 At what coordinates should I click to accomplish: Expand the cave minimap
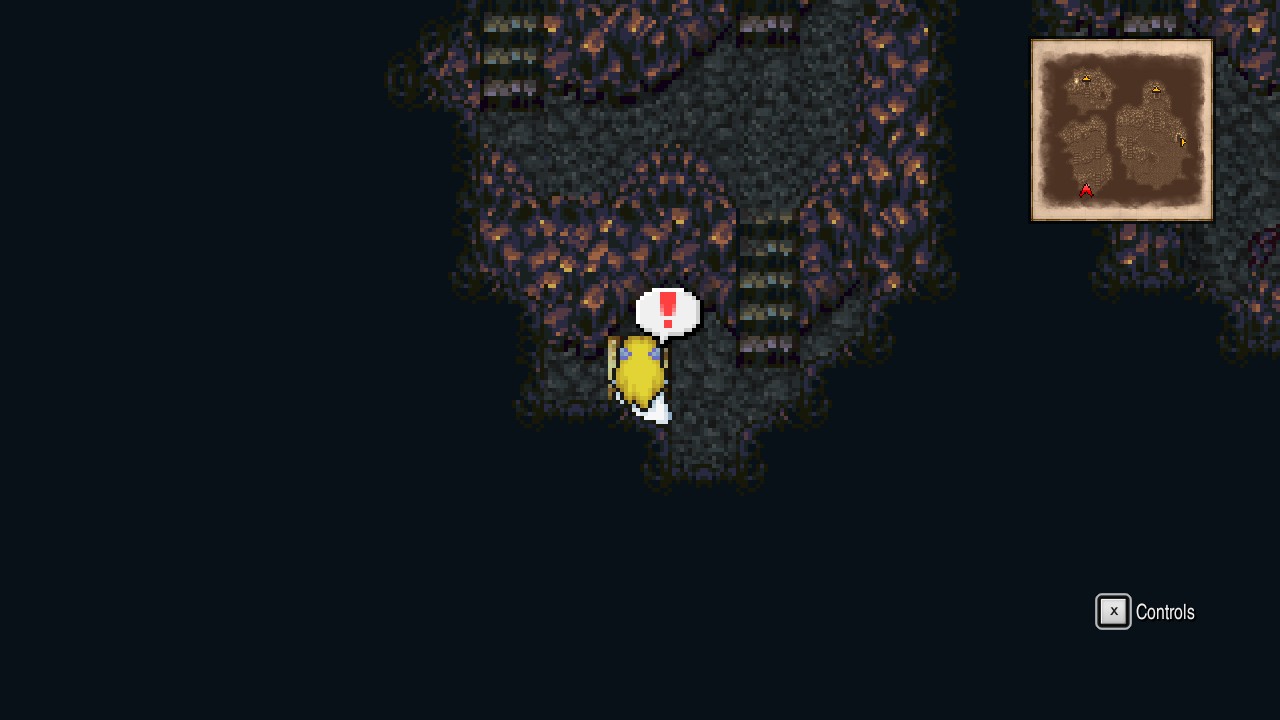tap(1121, 130)
